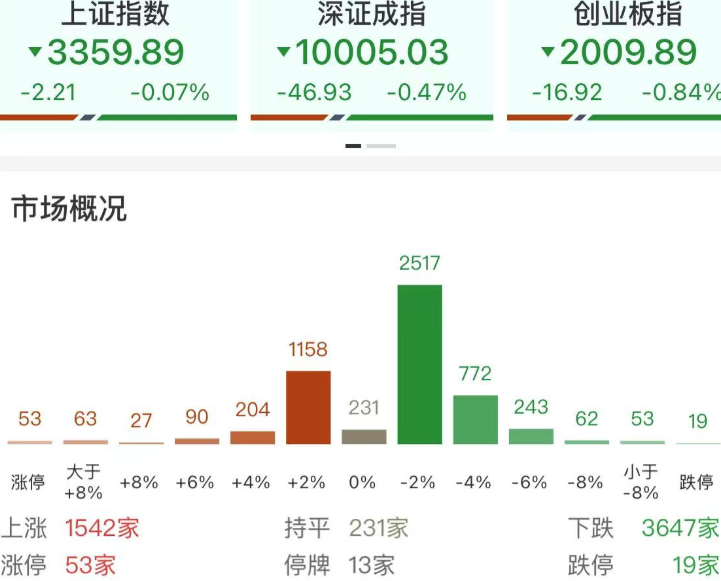Viewport: 721px width, 581px height.
Task: View 深证成指 index details
Action: [x=371, y=55]
